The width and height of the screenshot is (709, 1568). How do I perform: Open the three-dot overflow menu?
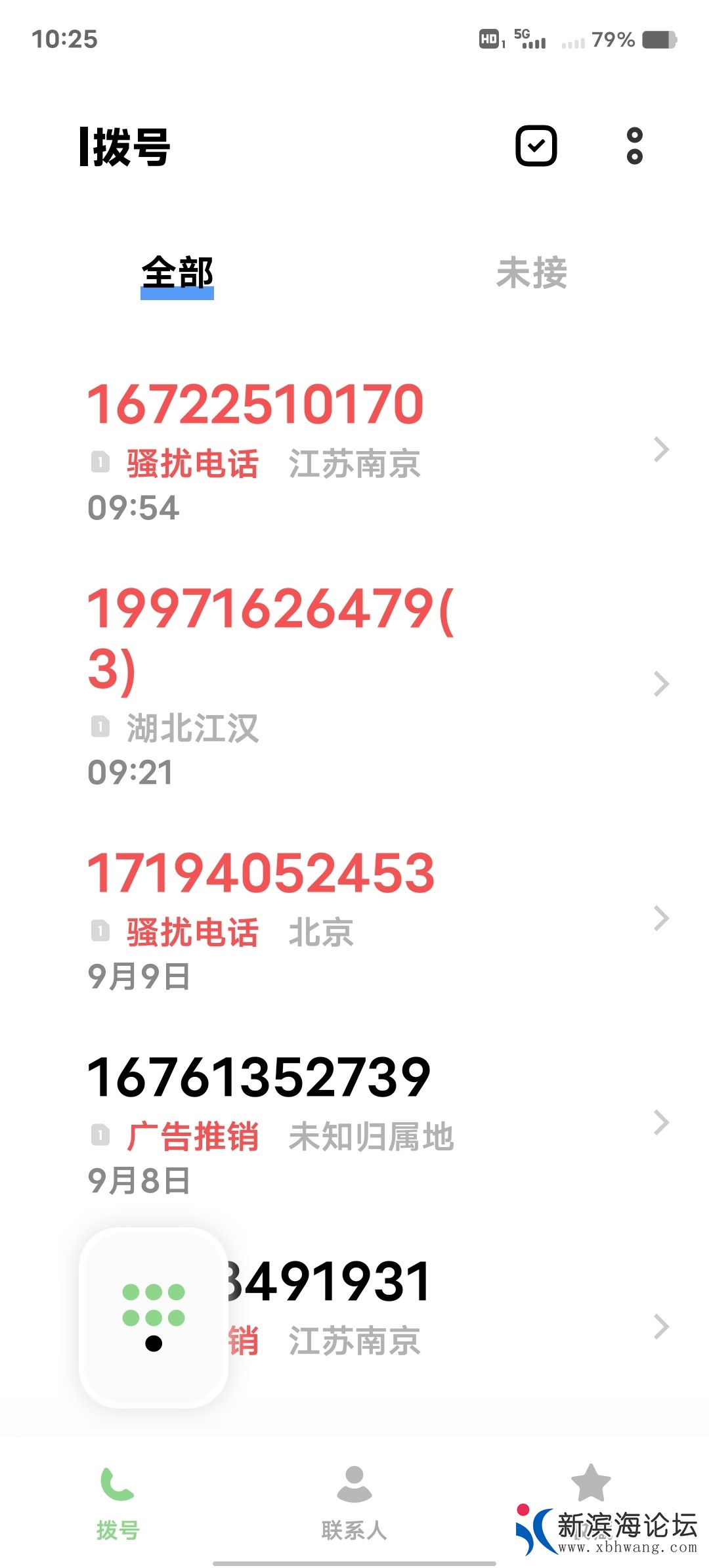pos(634,146)
